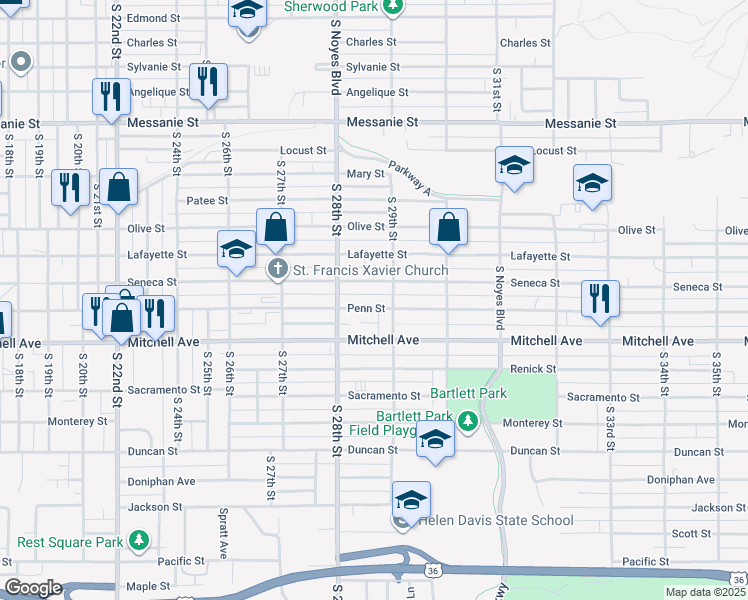Tap the school marker on Duncan St
Image resolution: width=748 pixels, height=600 pixels.
[x=436, y=441]
